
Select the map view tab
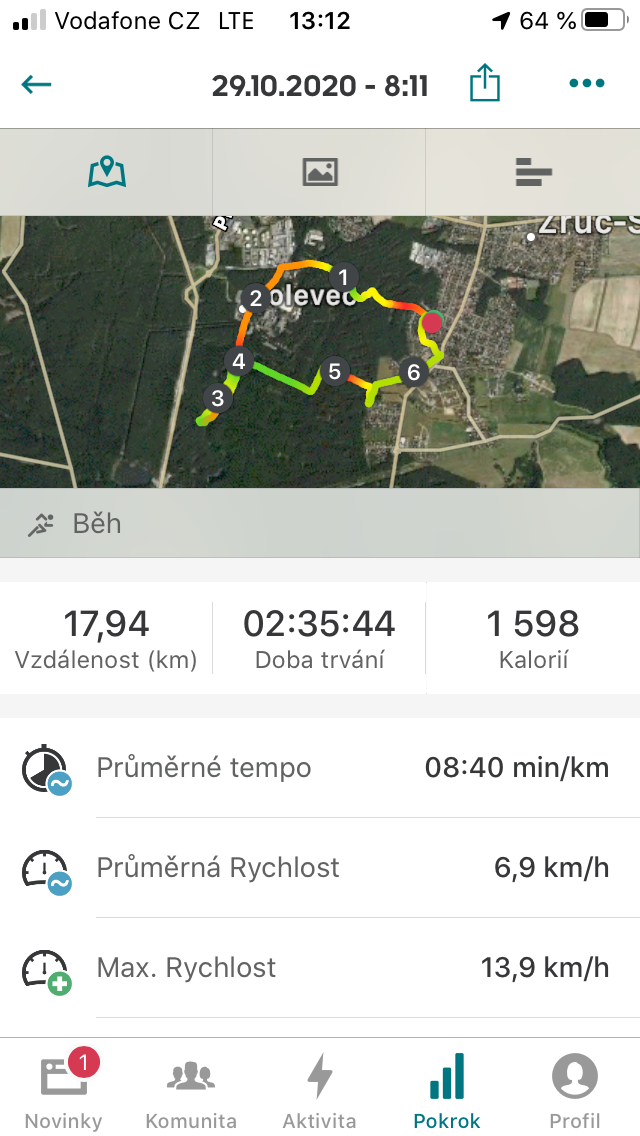tap(107, 172)
